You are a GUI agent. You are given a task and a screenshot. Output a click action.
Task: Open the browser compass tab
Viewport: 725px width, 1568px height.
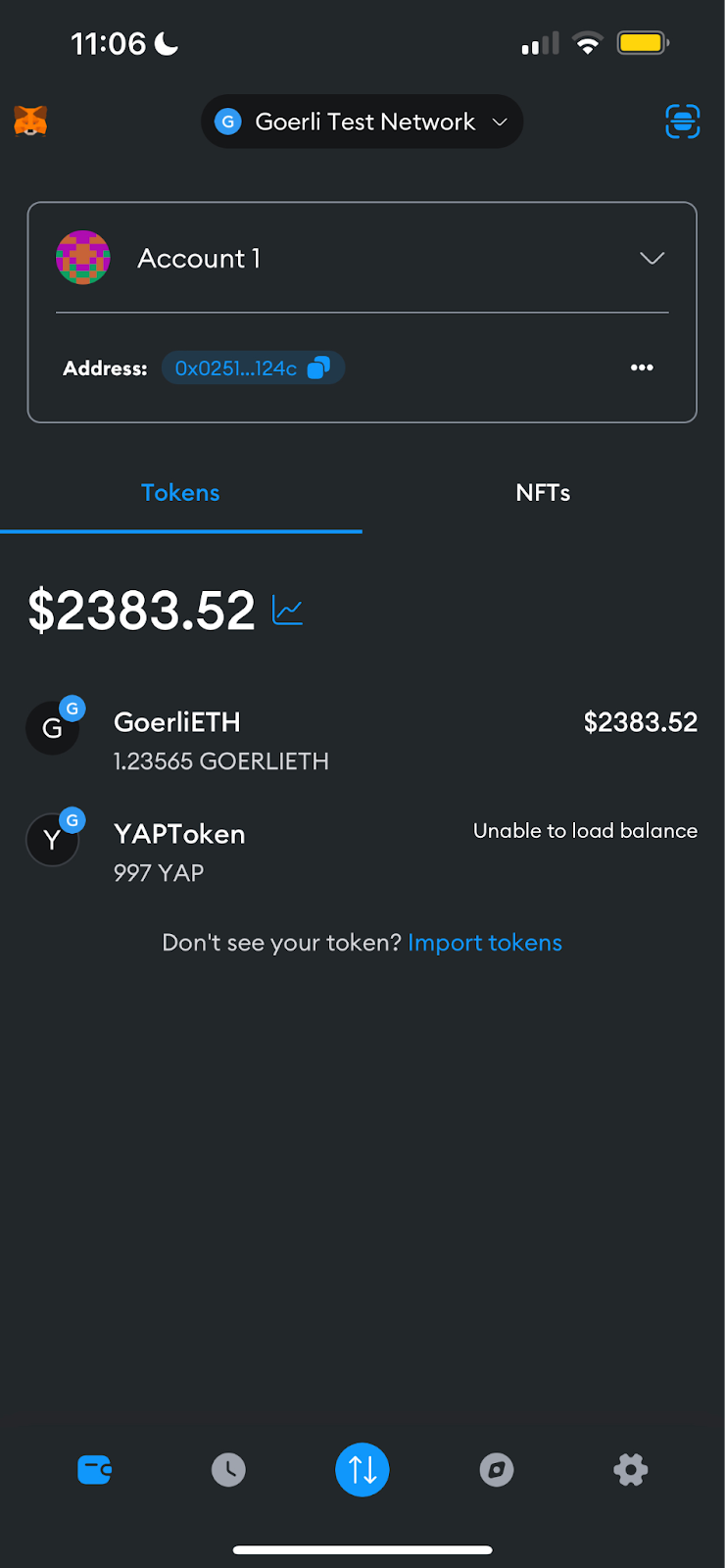[x=497, y=1470]
